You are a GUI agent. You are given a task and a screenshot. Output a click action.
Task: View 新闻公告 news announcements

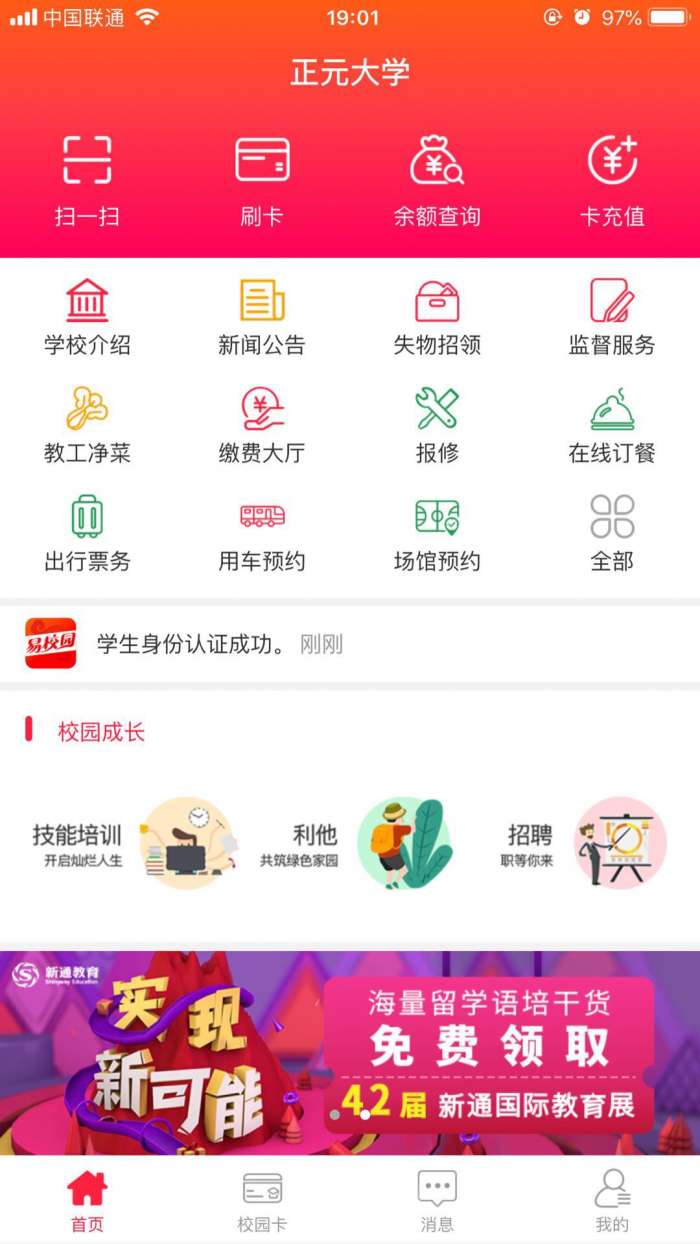tap(262, 317)
